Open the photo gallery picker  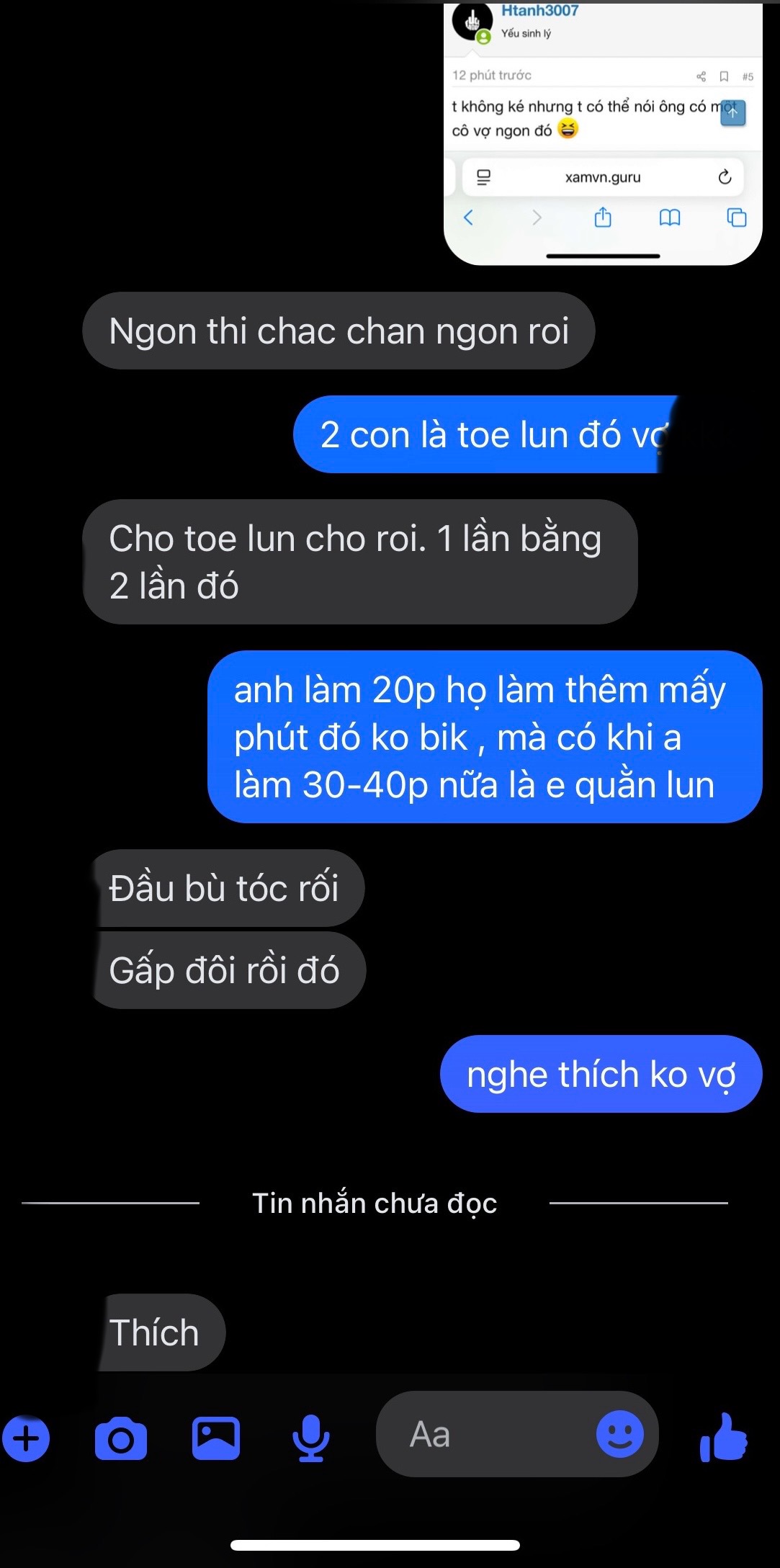pos(215,1438)
